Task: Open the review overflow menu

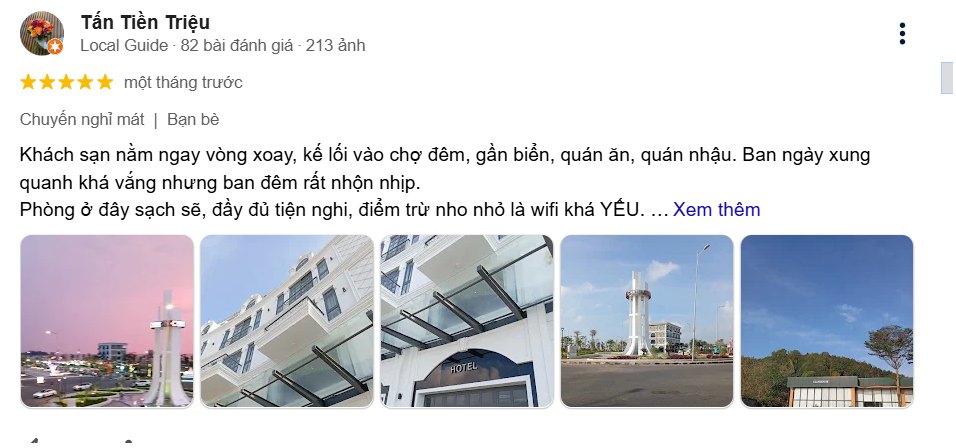Action: pos(902,34)
